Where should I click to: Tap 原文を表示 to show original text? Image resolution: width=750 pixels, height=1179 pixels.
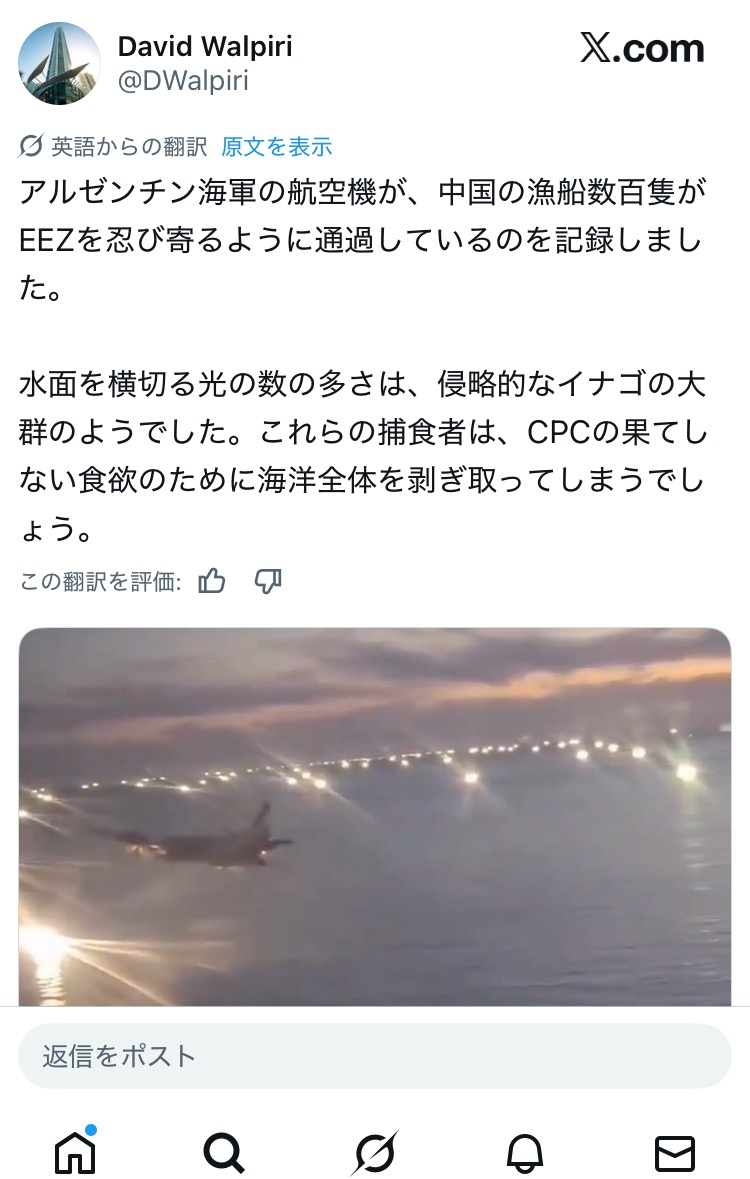click(277, 147)
